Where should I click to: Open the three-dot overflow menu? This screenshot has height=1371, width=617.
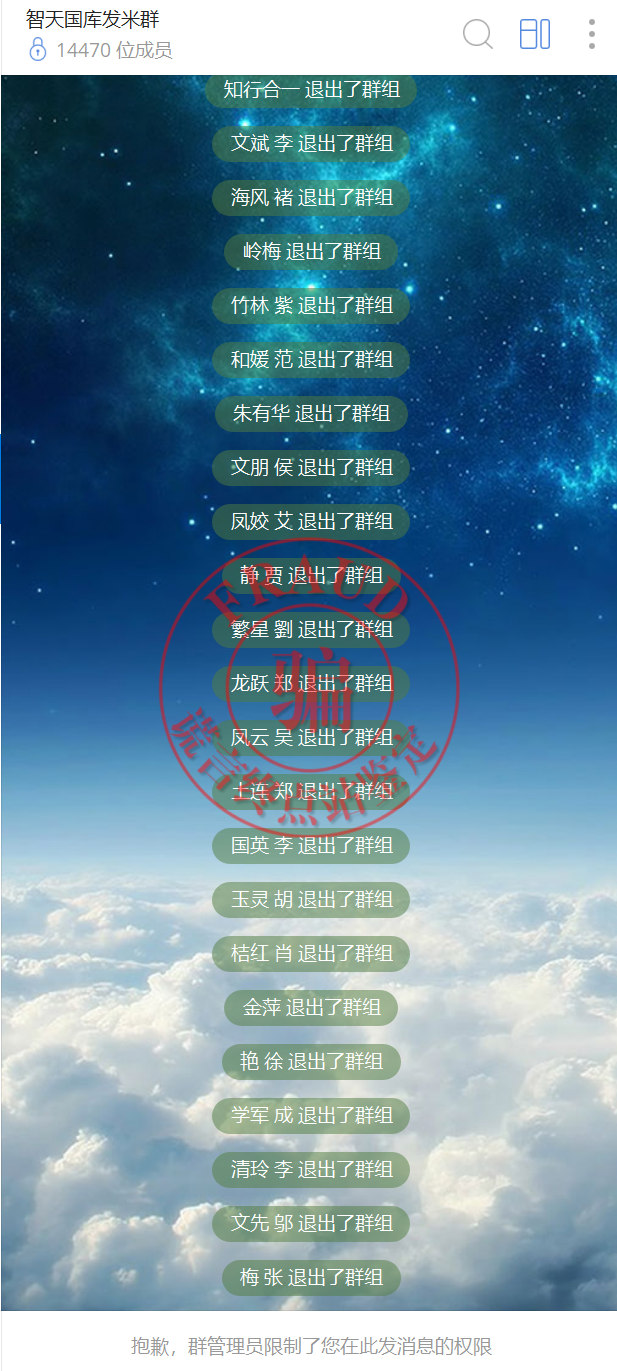tap(592, 34)
